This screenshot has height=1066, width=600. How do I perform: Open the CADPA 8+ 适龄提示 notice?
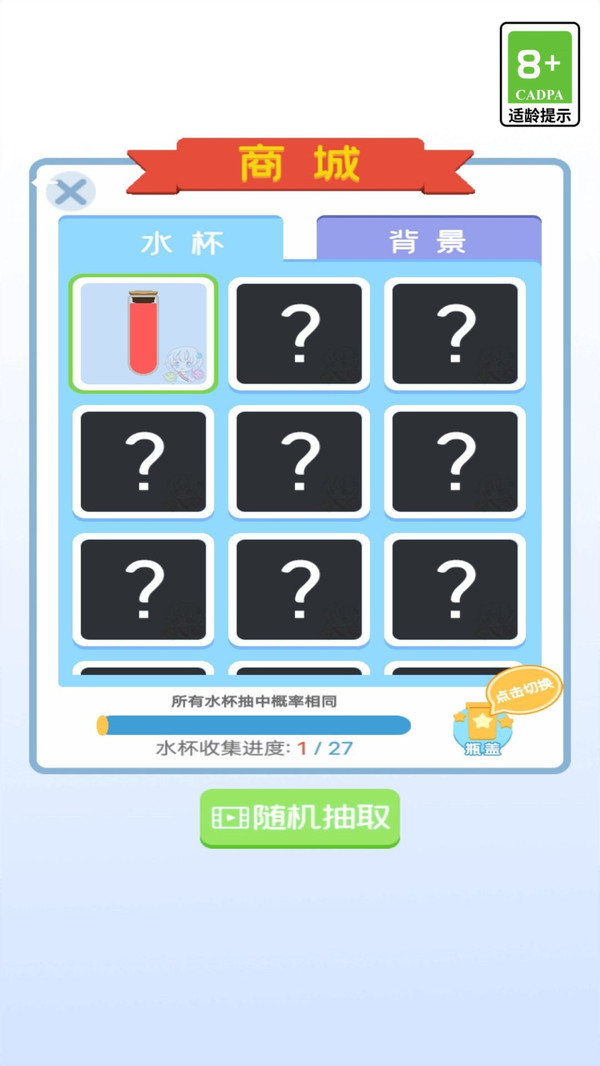pyautogui.click(x=540, y=75)
